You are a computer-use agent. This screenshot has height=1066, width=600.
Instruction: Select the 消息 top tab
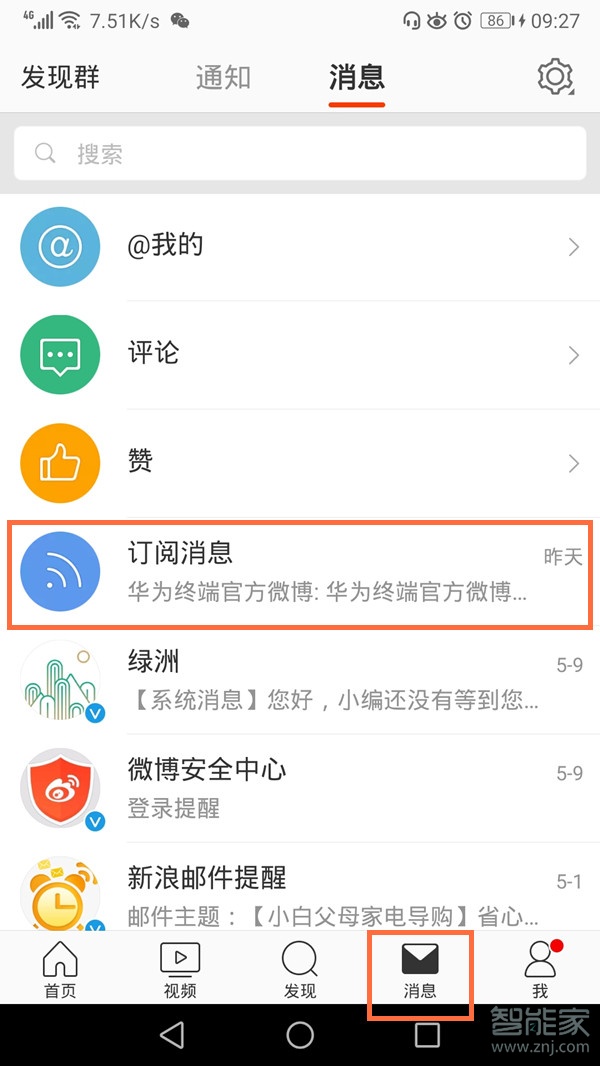pos(357,78)
